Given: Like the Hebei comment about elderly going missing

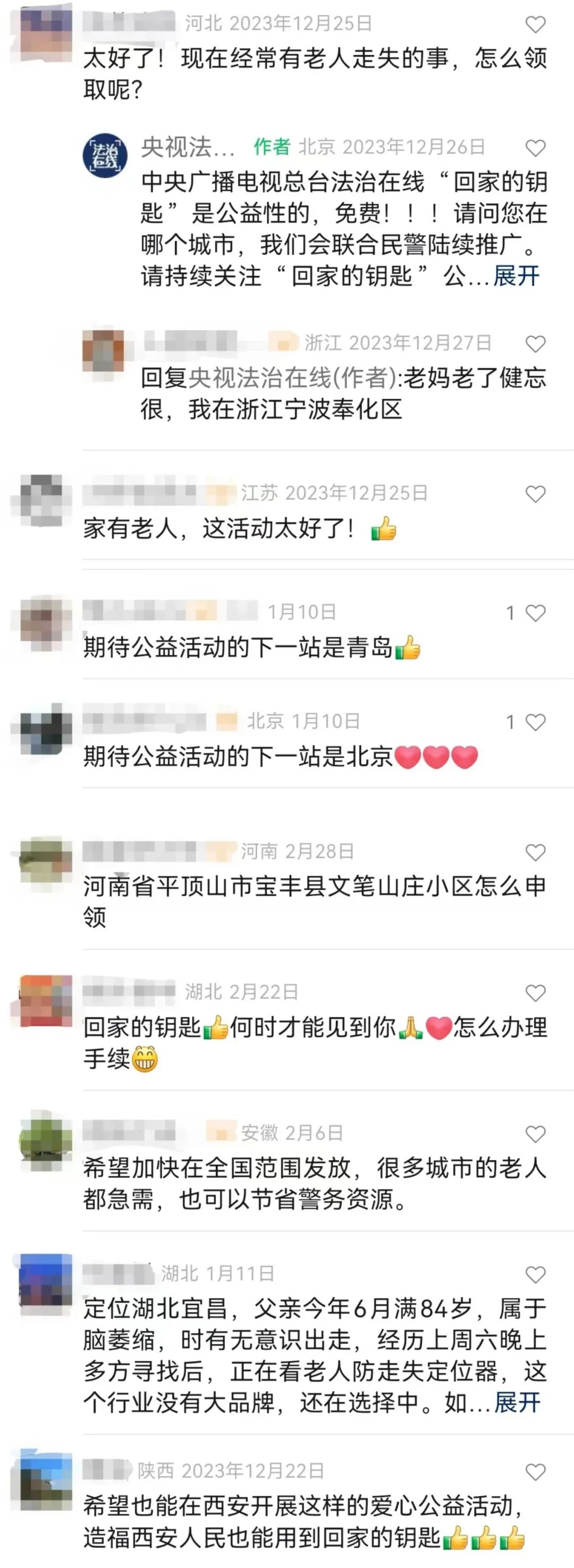Looking at the screenshot, I should (x=535, y=25).
